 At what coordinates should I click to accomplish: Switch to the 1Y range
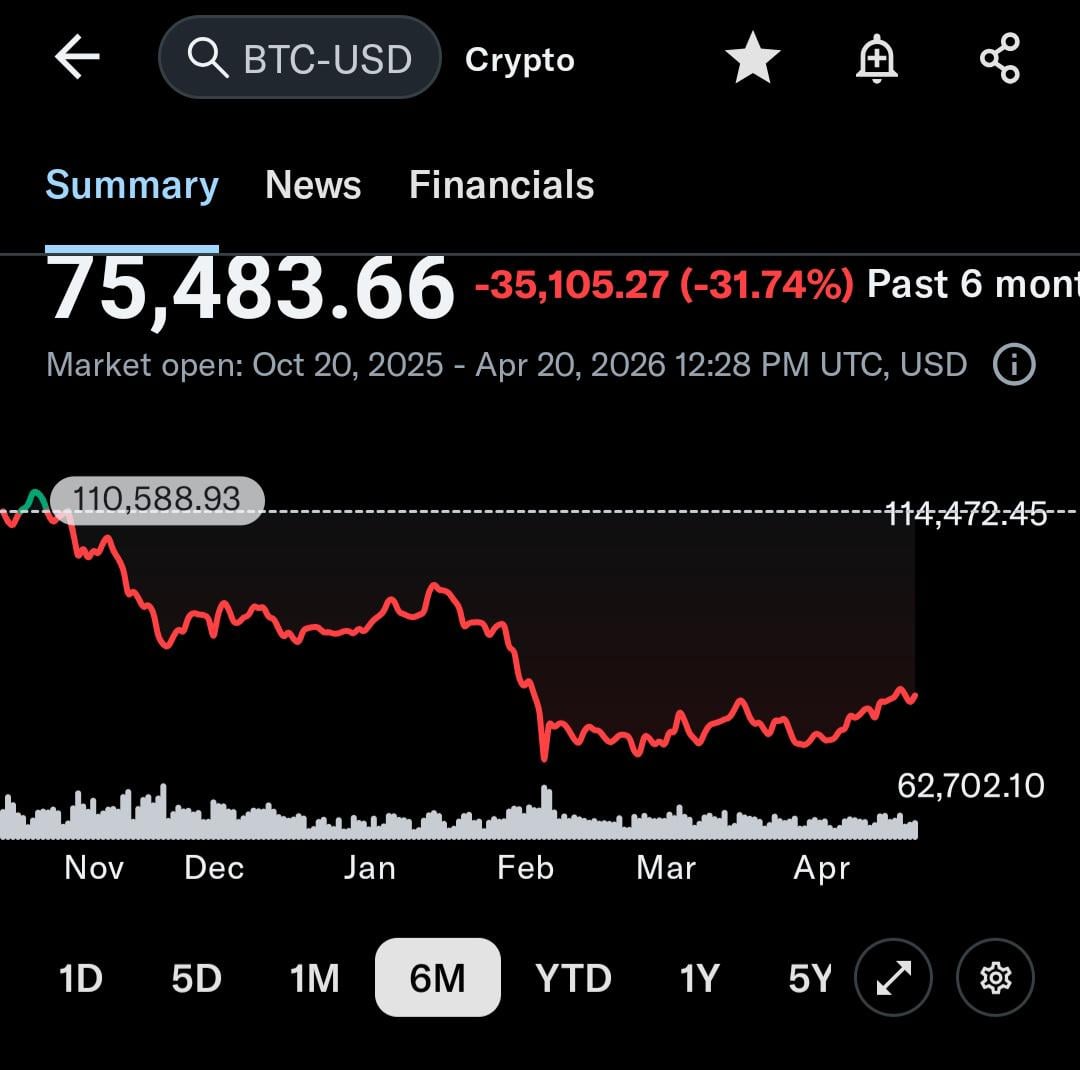[x=699, y=978]
